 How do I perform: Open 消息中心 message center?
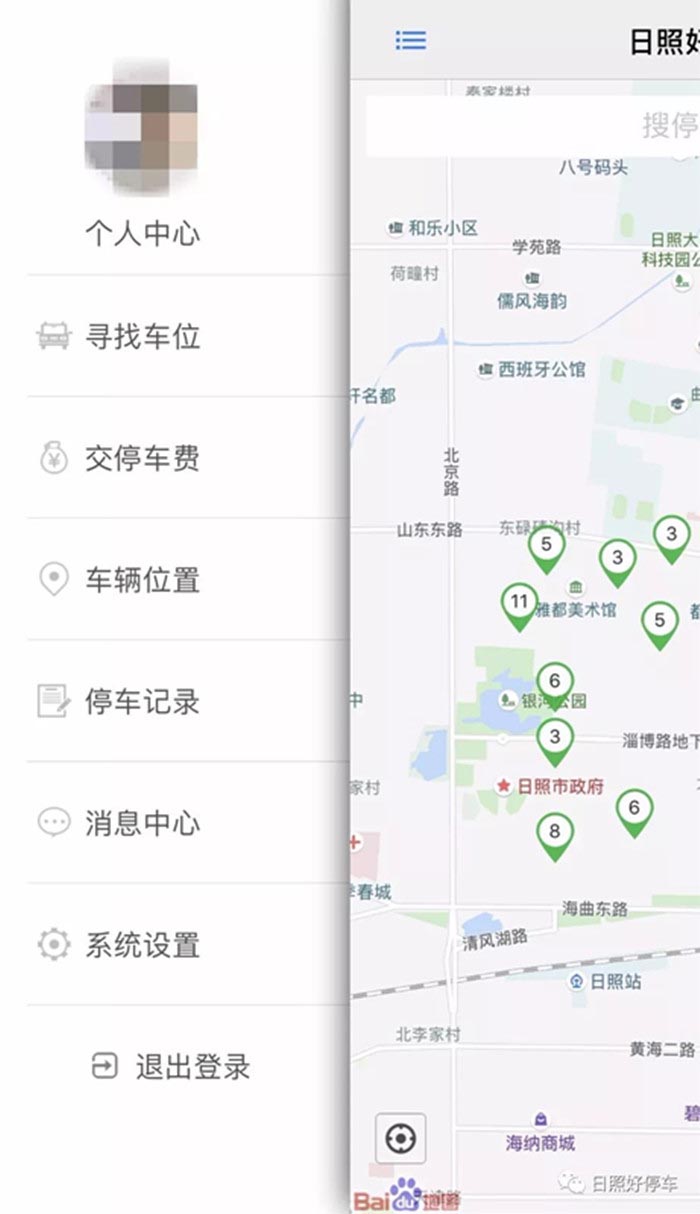(x=142, y=823)
